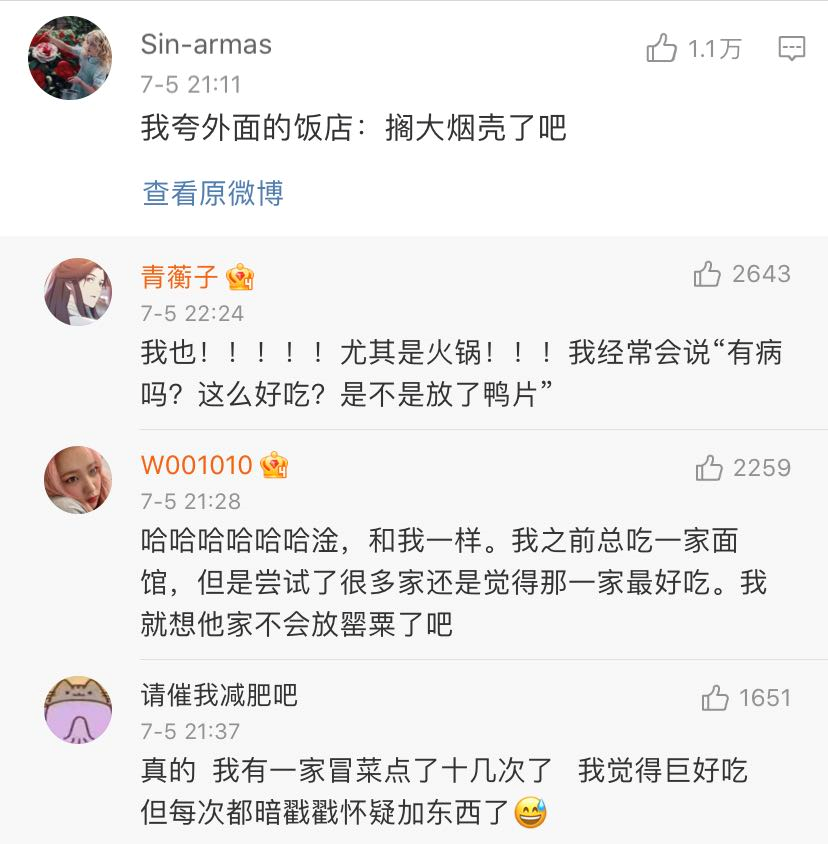828x844 pixels.
Task: Open Sin-armas's profile avatar
Action: (70, 58)
